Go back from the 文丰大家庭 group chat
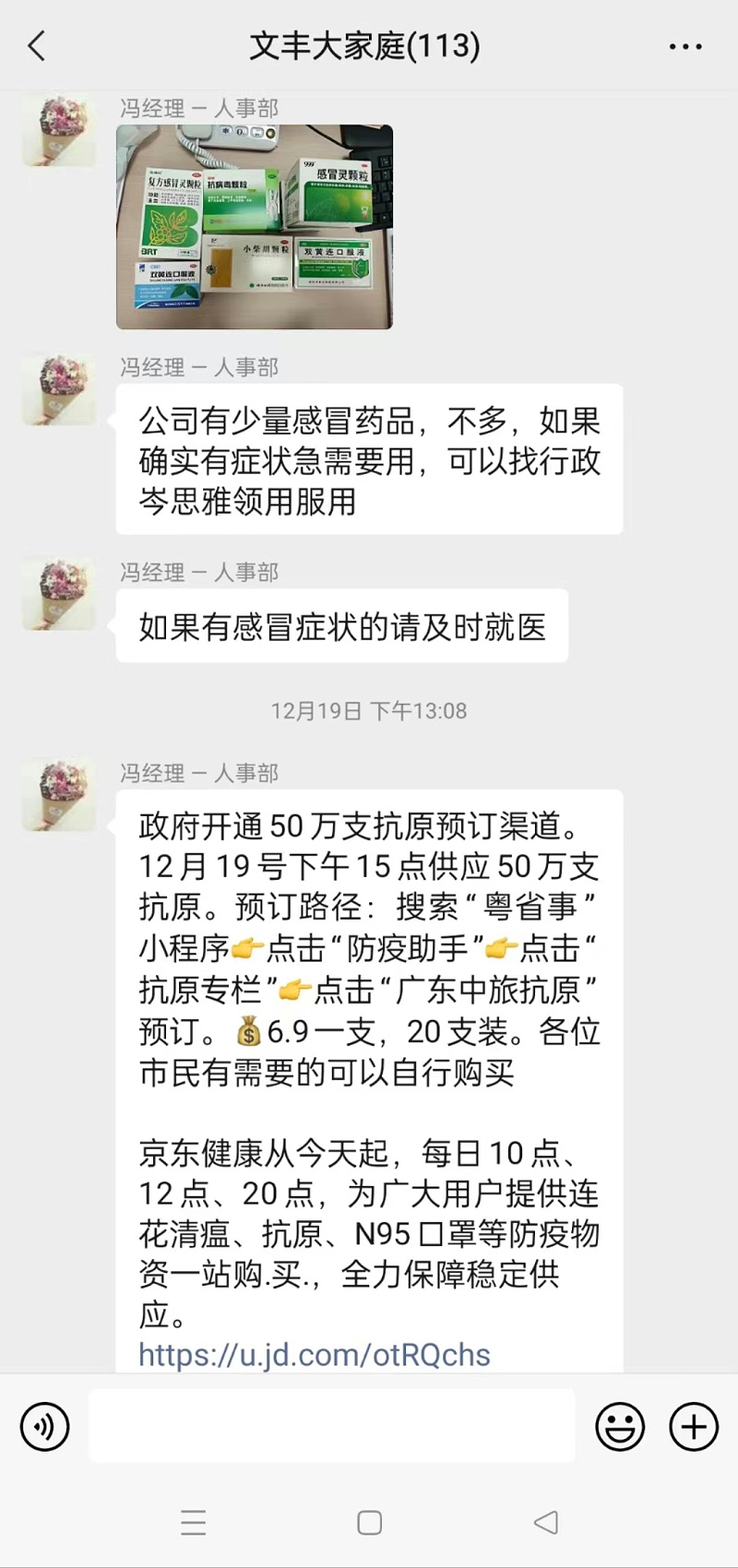 point(37,46)
